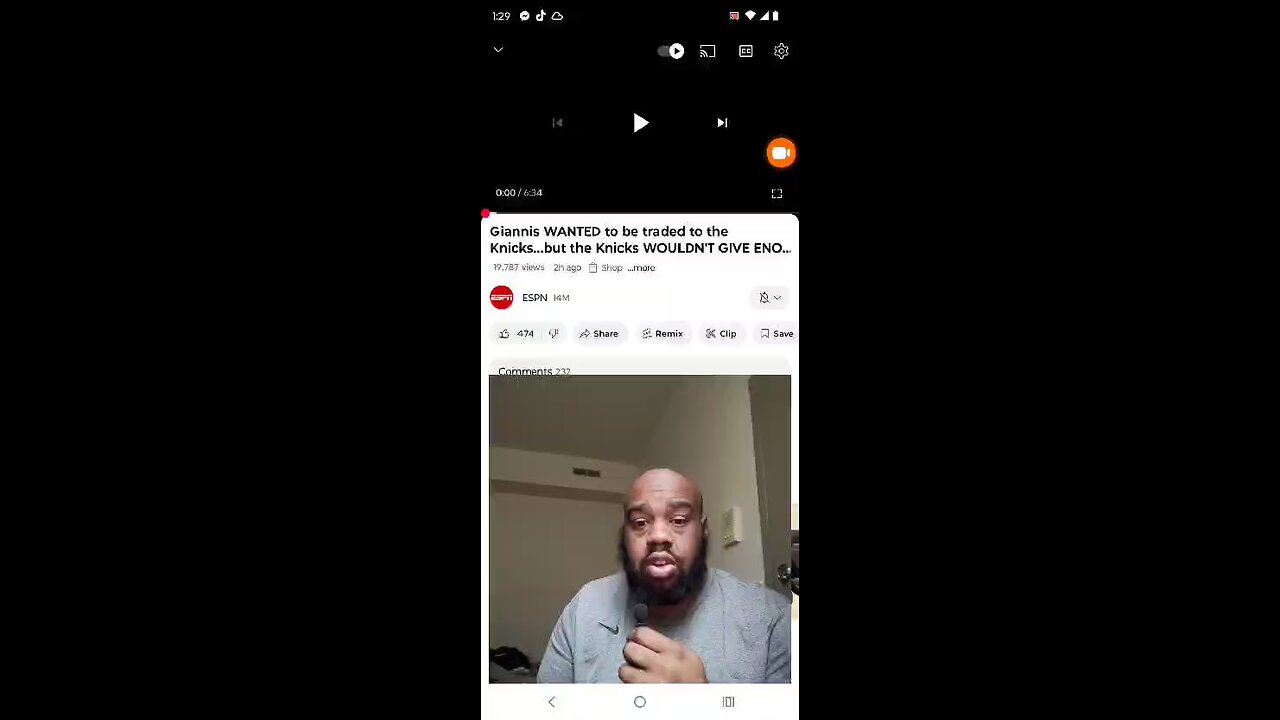Screen dimensions: 1280x720
Task: Dislike the video
Action: coord(553,334)
